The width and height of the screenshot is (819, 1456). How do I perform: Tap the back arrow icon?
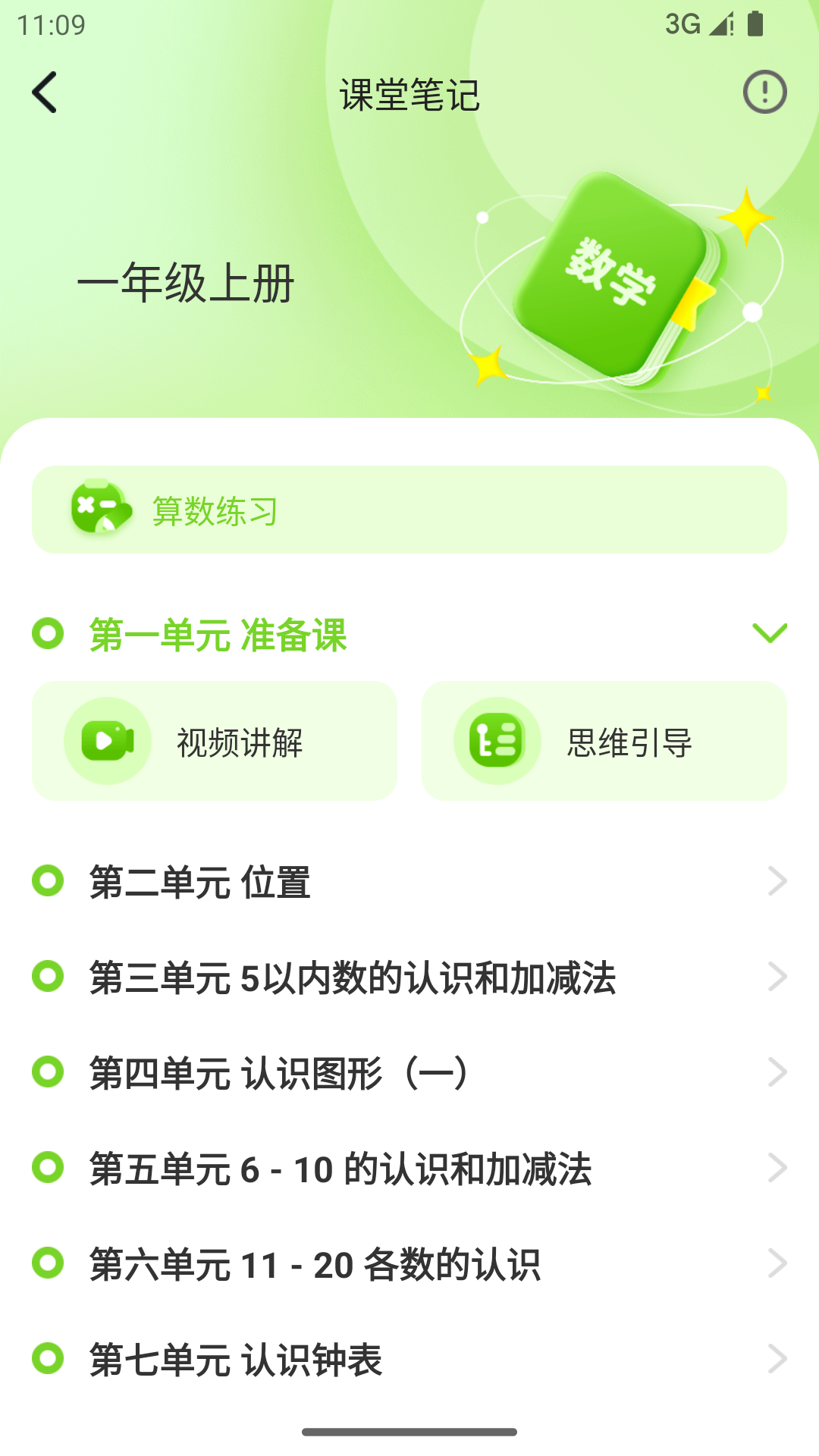43,92
